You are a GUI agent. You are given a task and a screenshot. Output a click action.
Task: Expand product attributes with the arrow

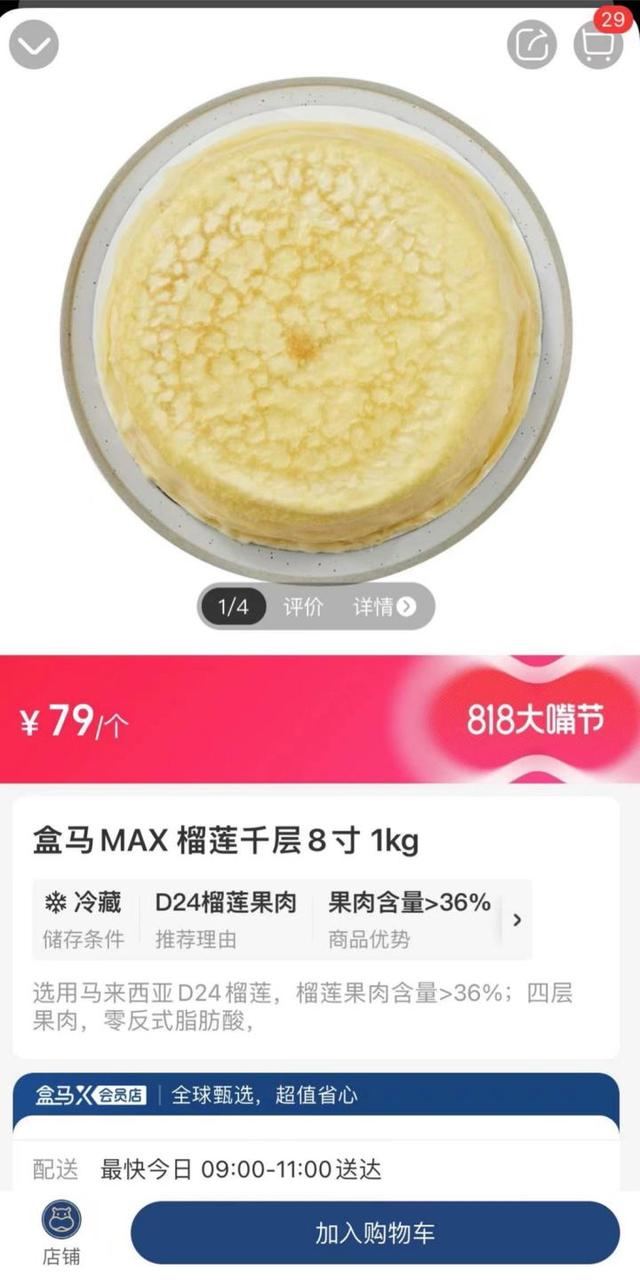[x=517, y=920]
